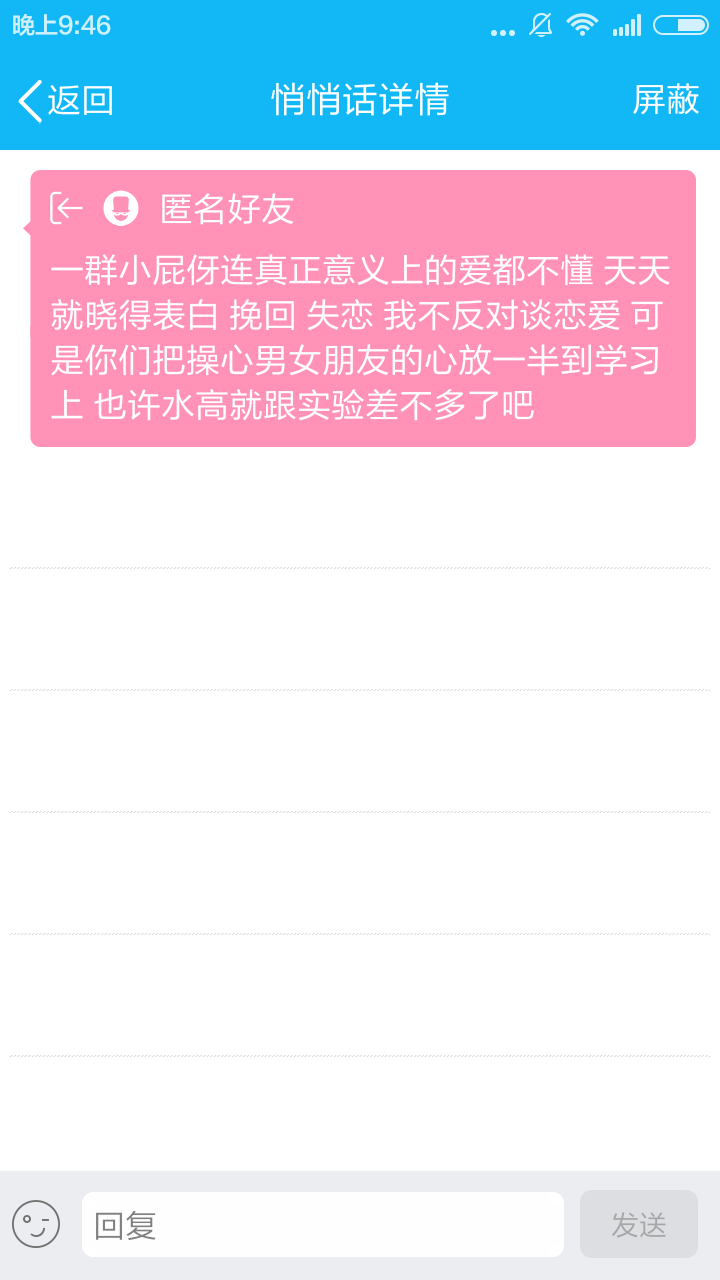This screenshot has height=1280, width=720.
Task: Send the reply with 发送
Action: coord(638,1224)
